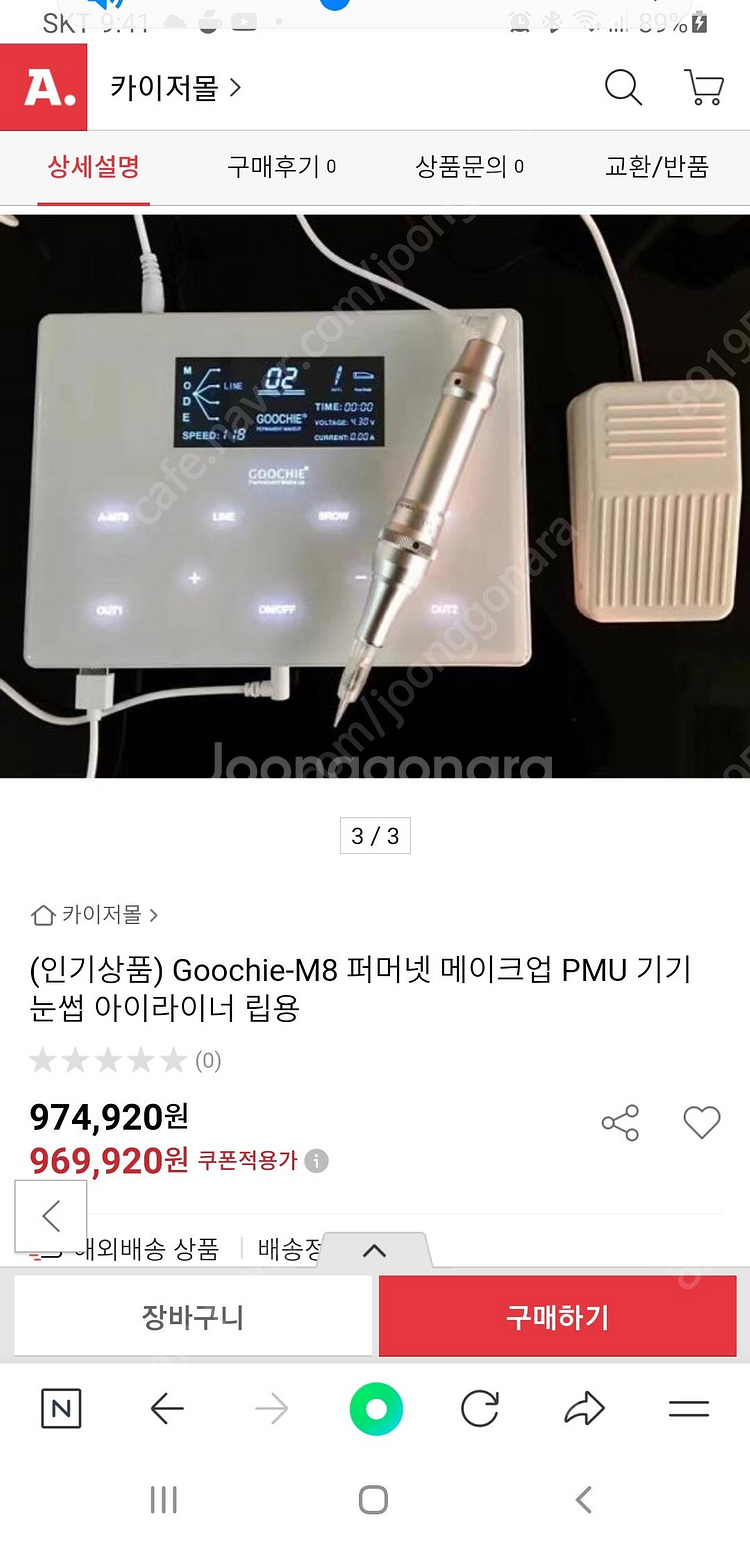Toggle the wishlist heart for this product
The image size is (750, 1542).
701,1122
